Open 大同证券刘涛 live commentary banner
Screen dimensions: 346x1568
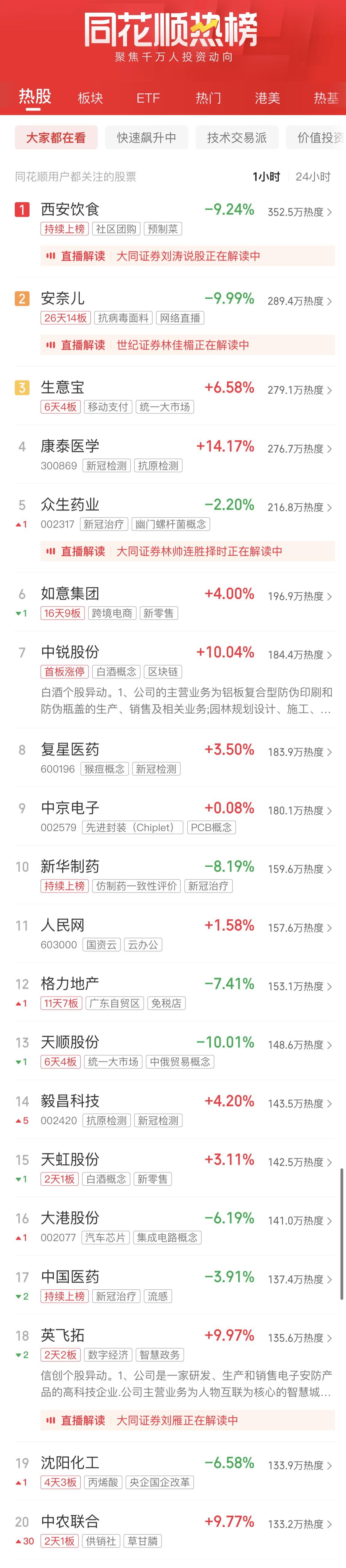(x=187, y=256)
